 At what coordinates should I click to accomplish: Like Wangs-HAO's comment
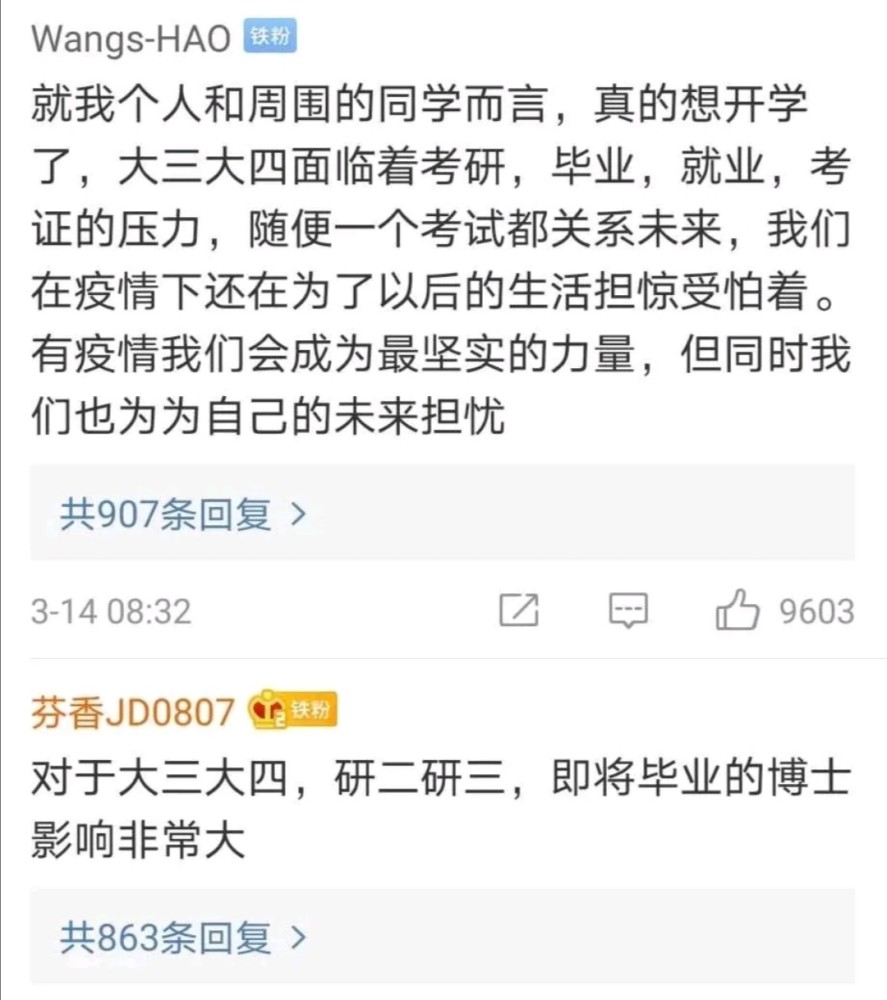(x=738, y=611)
